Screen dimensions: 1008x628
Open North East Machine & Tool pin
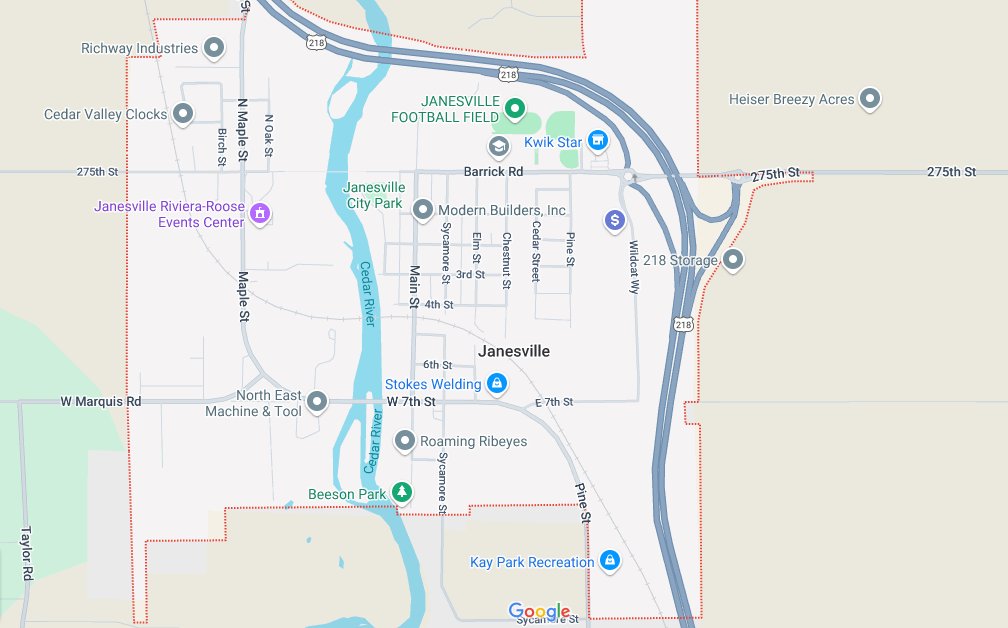317,402
